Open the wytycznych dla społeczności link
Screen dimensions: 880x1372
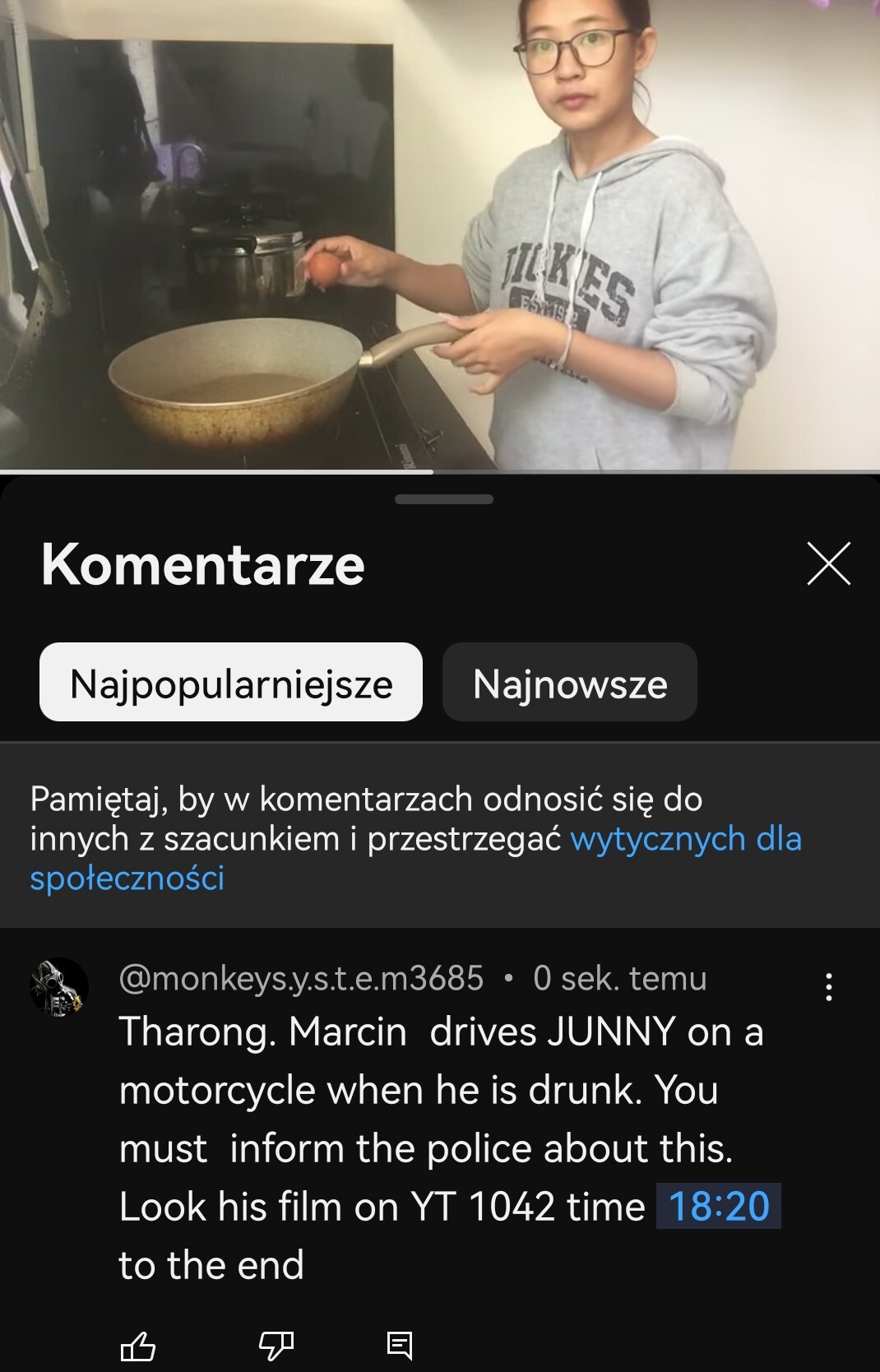click(x=685, y=839)
